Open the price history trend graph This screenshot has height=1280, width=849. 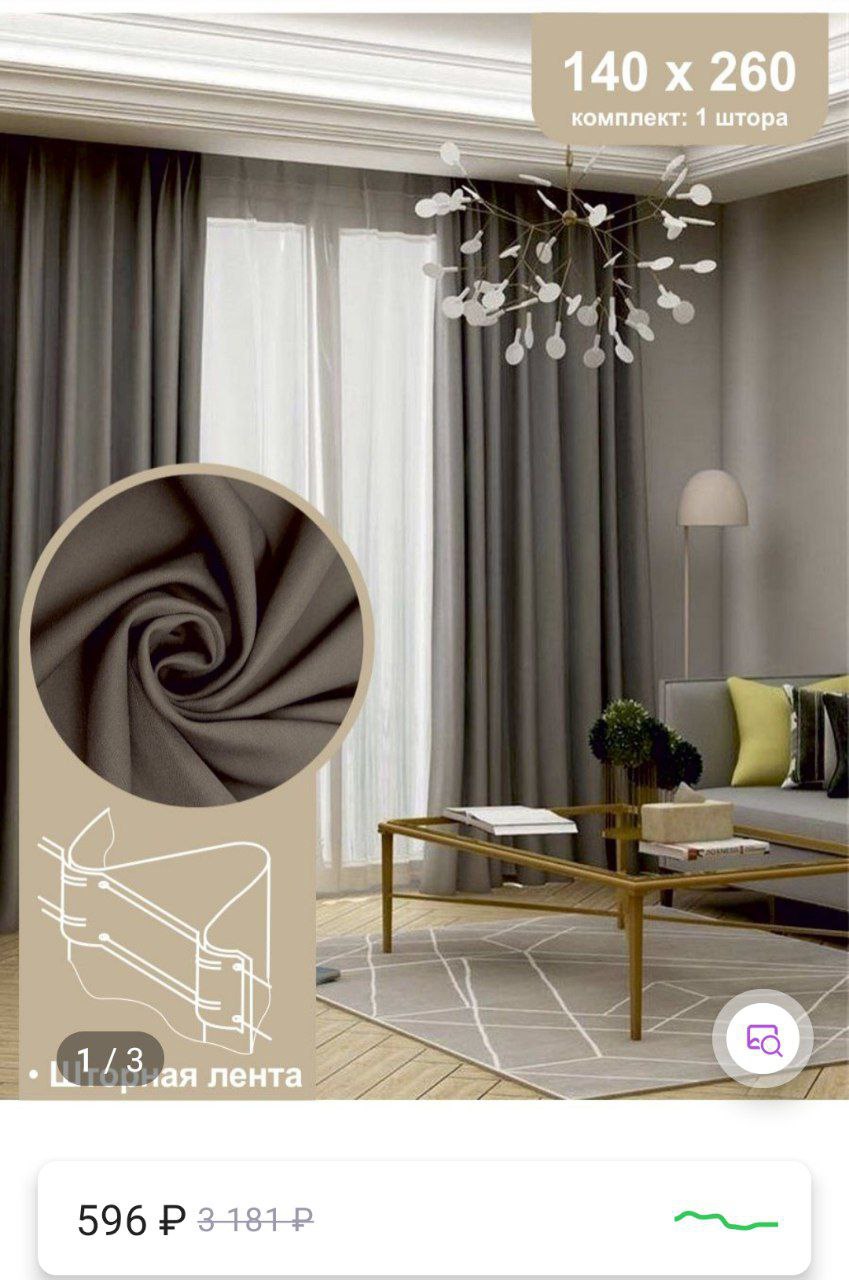click(x=726, y=1219)
